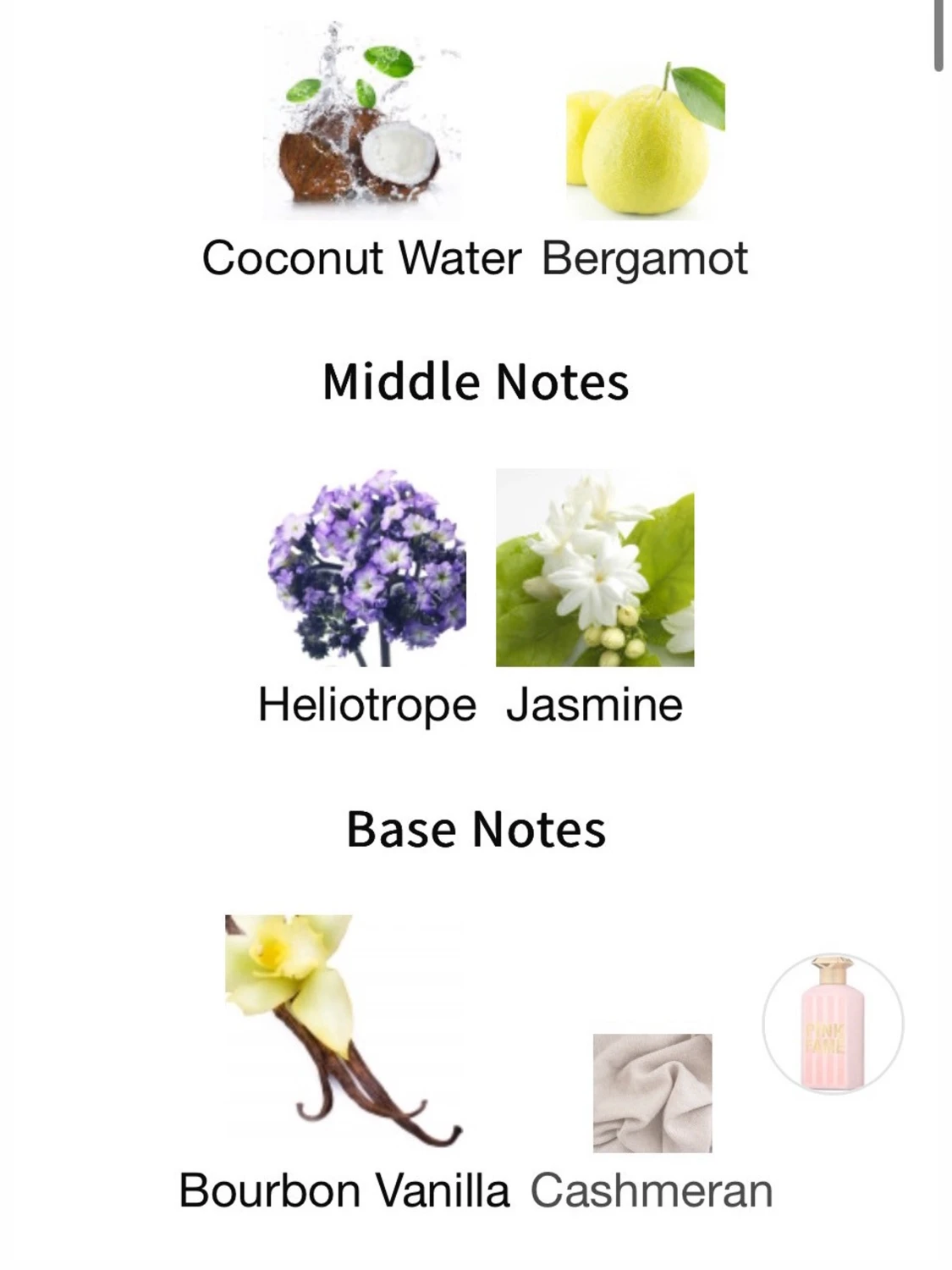Select the Jasmine note

click(x=595, y=569)
